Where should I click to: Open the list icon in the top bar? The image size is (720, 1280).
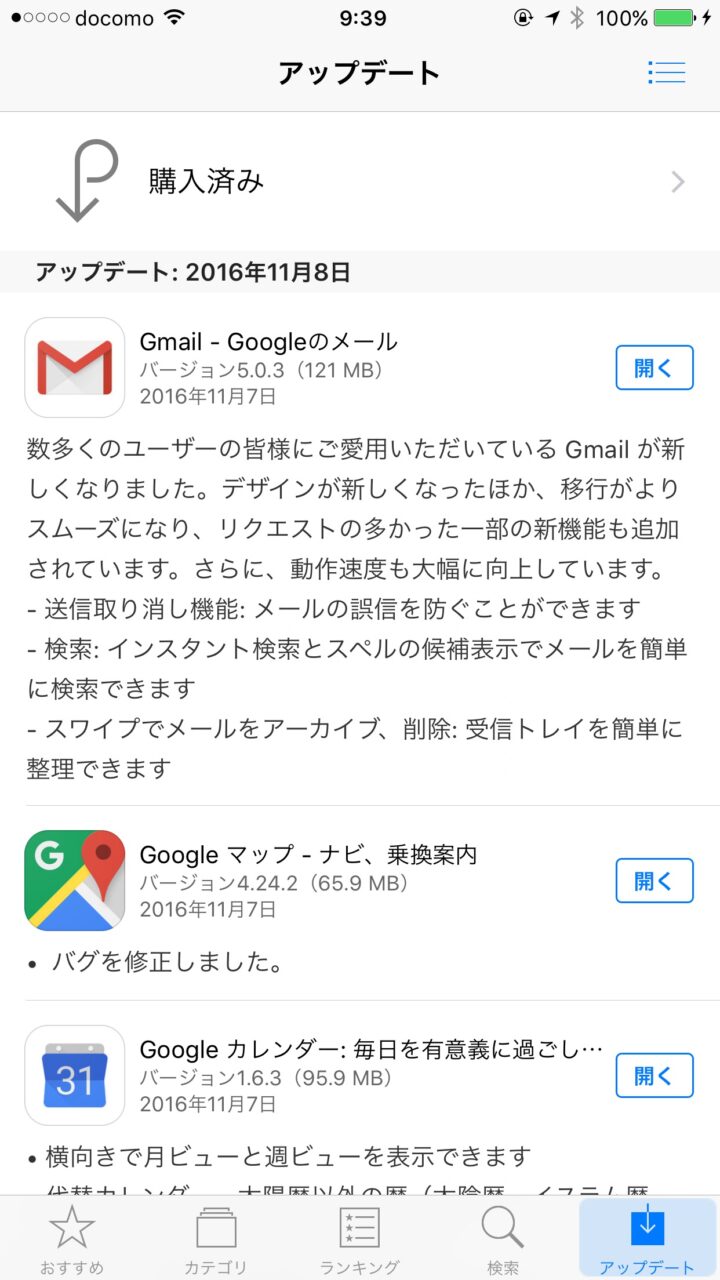[666, 73]
